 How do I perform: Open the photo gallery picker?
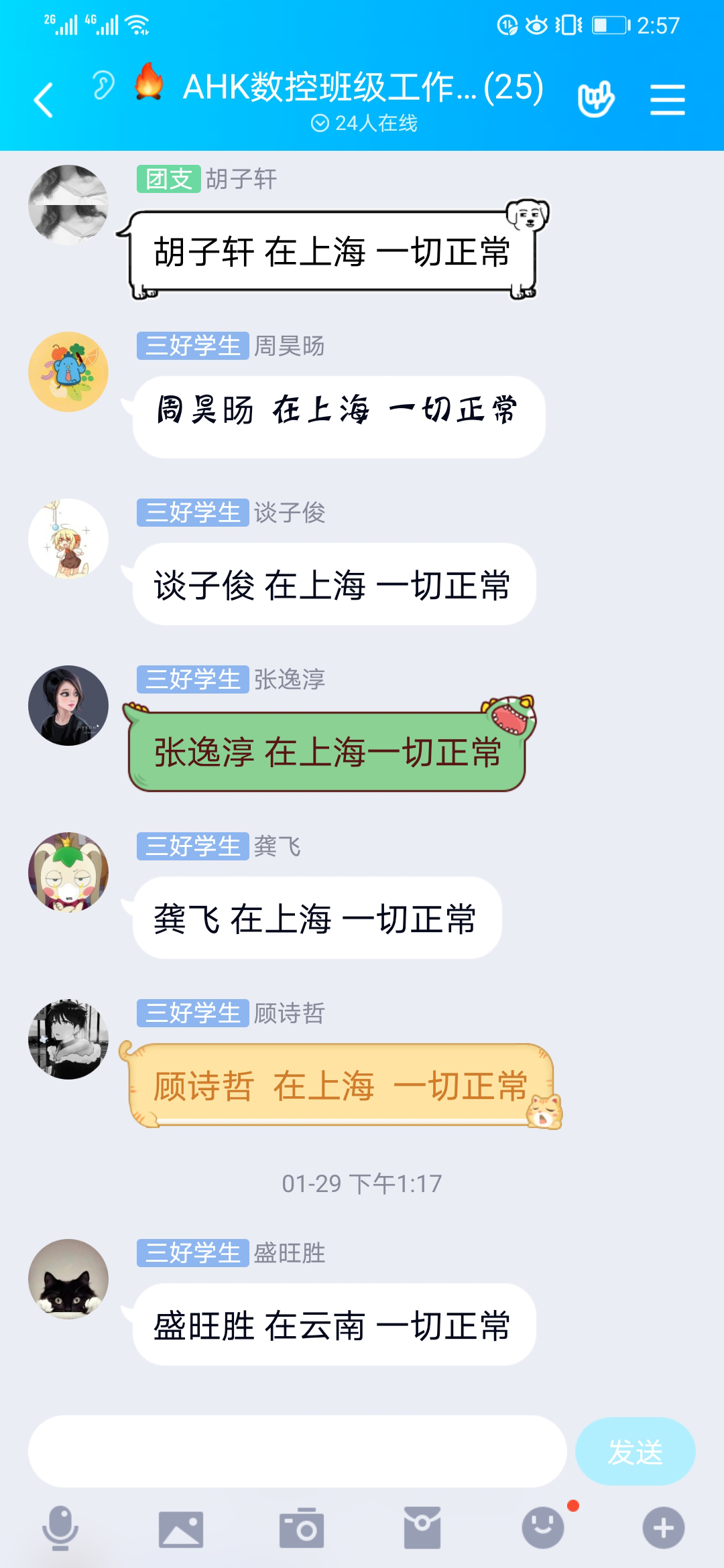181,1529
